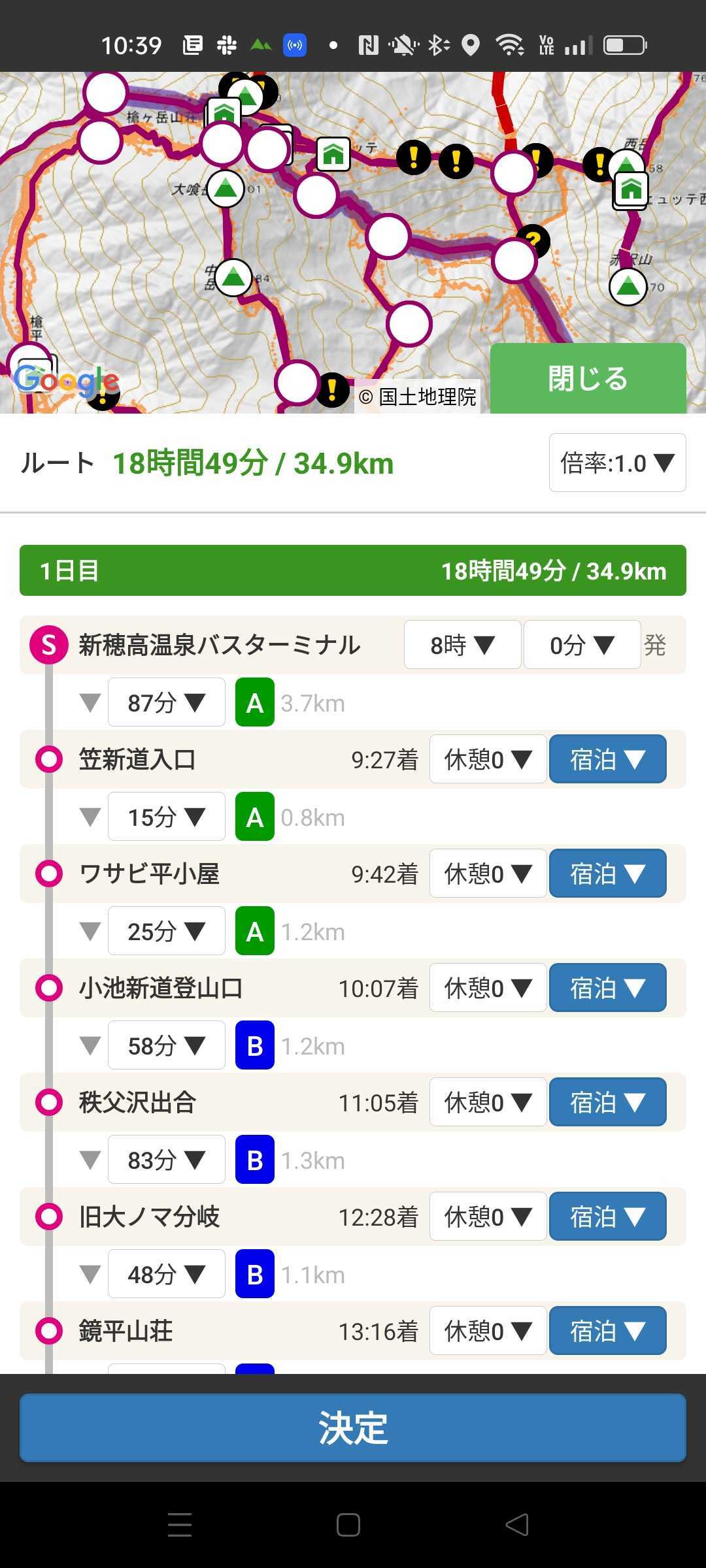Select 宿泊 at 小池新道登山口
Screen dimensions: 706x1568
click(x=607, y=988)
